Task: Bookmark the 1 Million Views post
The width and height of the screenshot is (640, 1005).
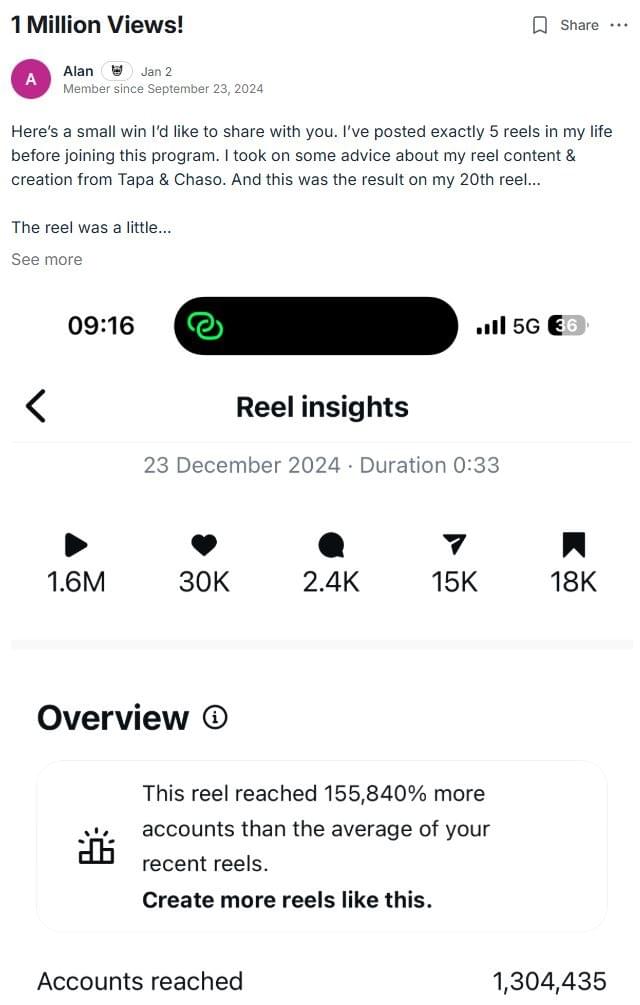Action: point(540,25)
